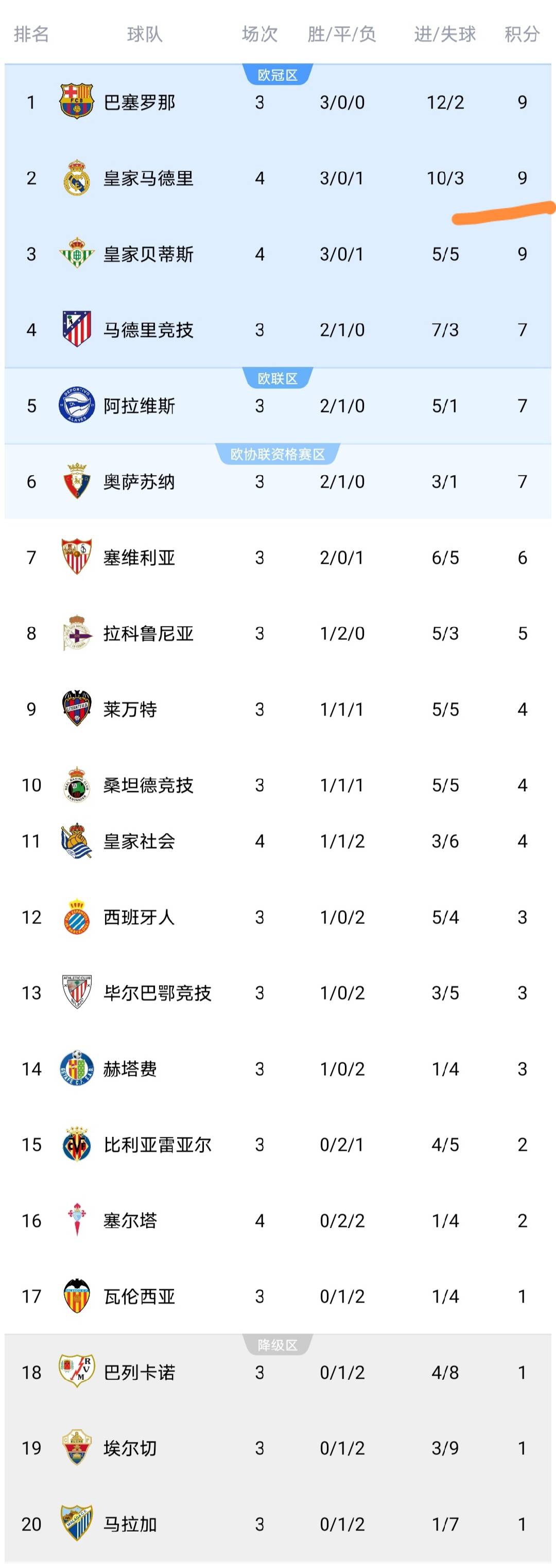Image resolution: width=556 pixels, height=1568 pixels.
Task: Open the 奥萨苏纳 team row
Action: click(277, 482)
